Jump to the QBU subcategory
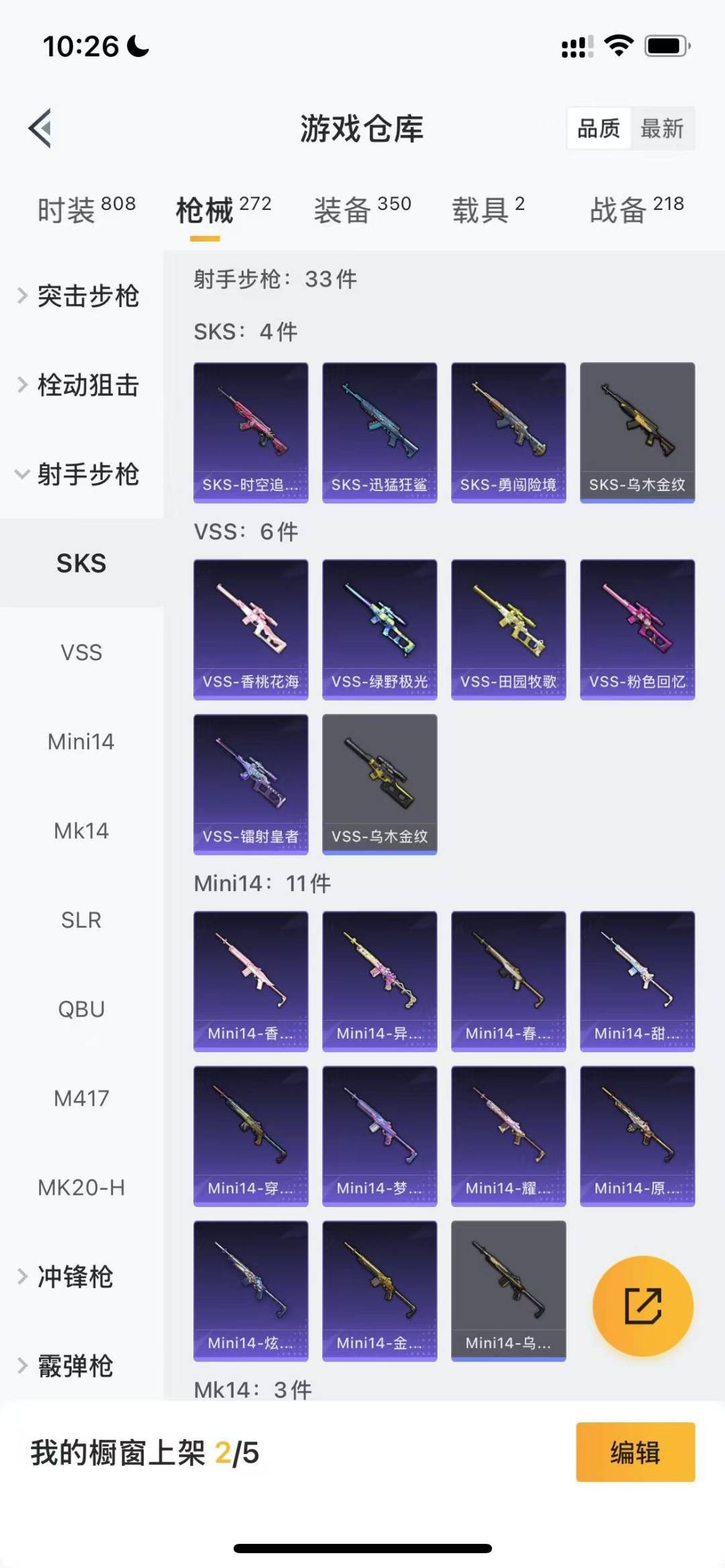 coord(81,1009)
